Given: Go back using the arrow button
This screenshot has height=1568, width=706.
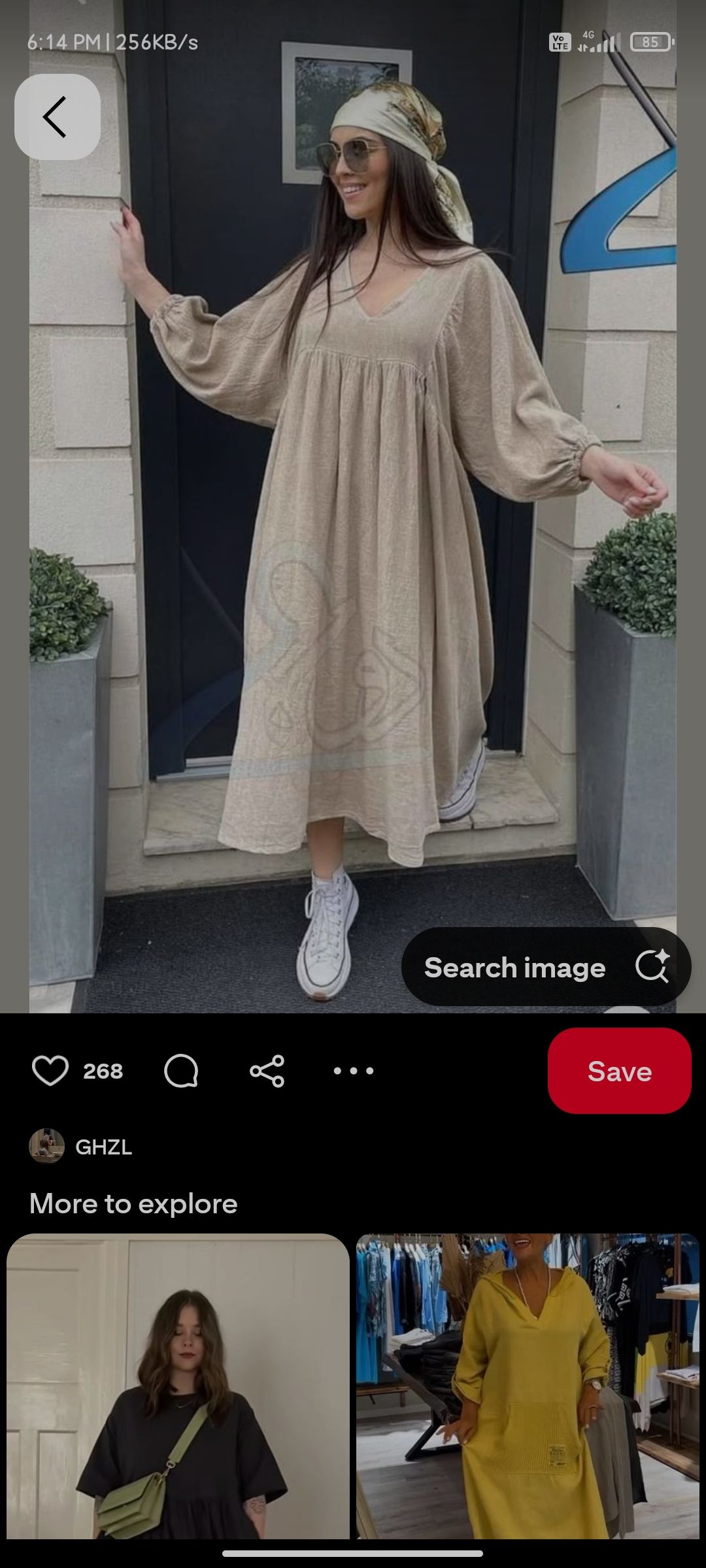Looking at the screenshot, I should coord(58,117).
